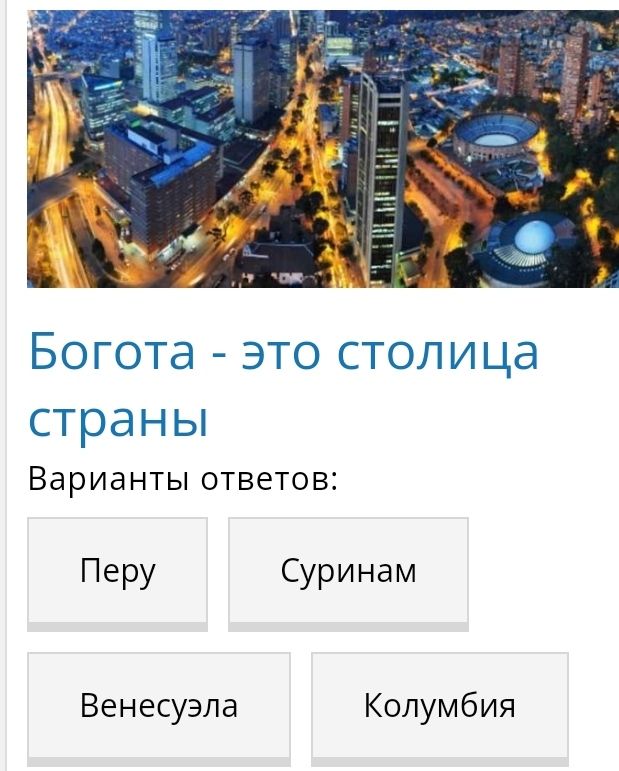The image size is (619, 771).
Task: Select the answer Перу
Action: click(117, 571)
